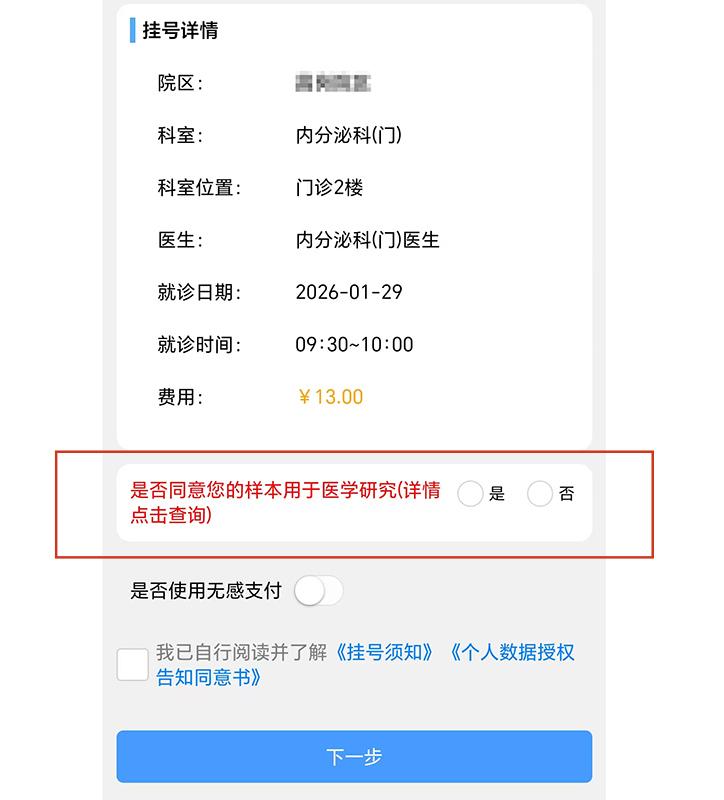Select 否 for medical research consent

pyautogui.click(x=540, y=494)
